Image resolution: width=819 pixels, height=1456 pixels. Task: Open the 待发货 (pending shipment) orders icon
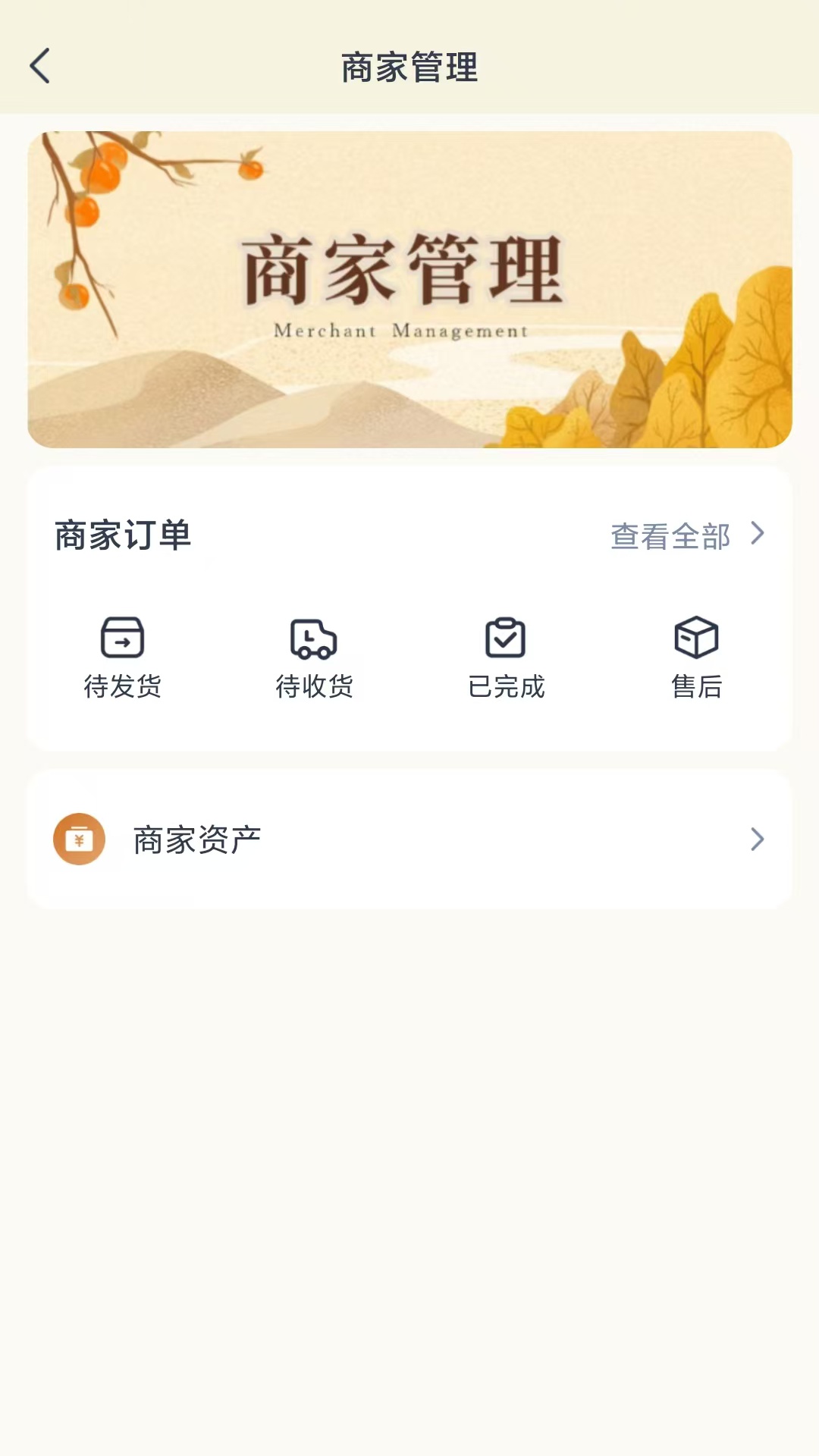tap(124, 638)
